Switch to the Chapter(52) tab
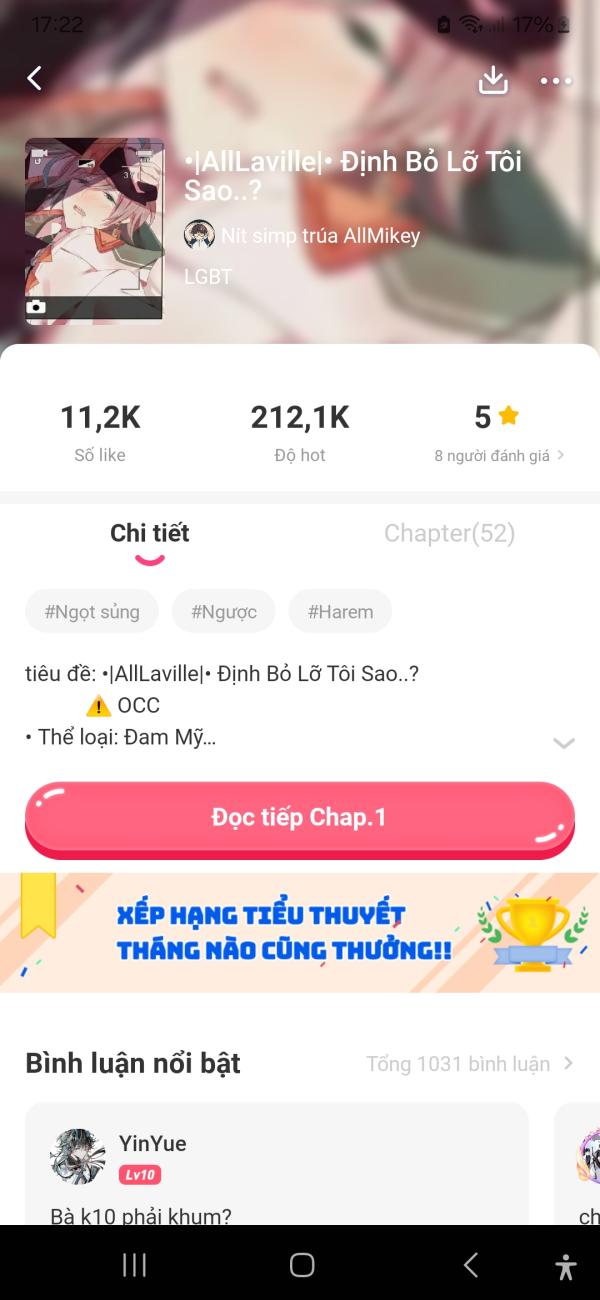The width and height of the screenshot is (600, 1300). [x=449, y=534]
